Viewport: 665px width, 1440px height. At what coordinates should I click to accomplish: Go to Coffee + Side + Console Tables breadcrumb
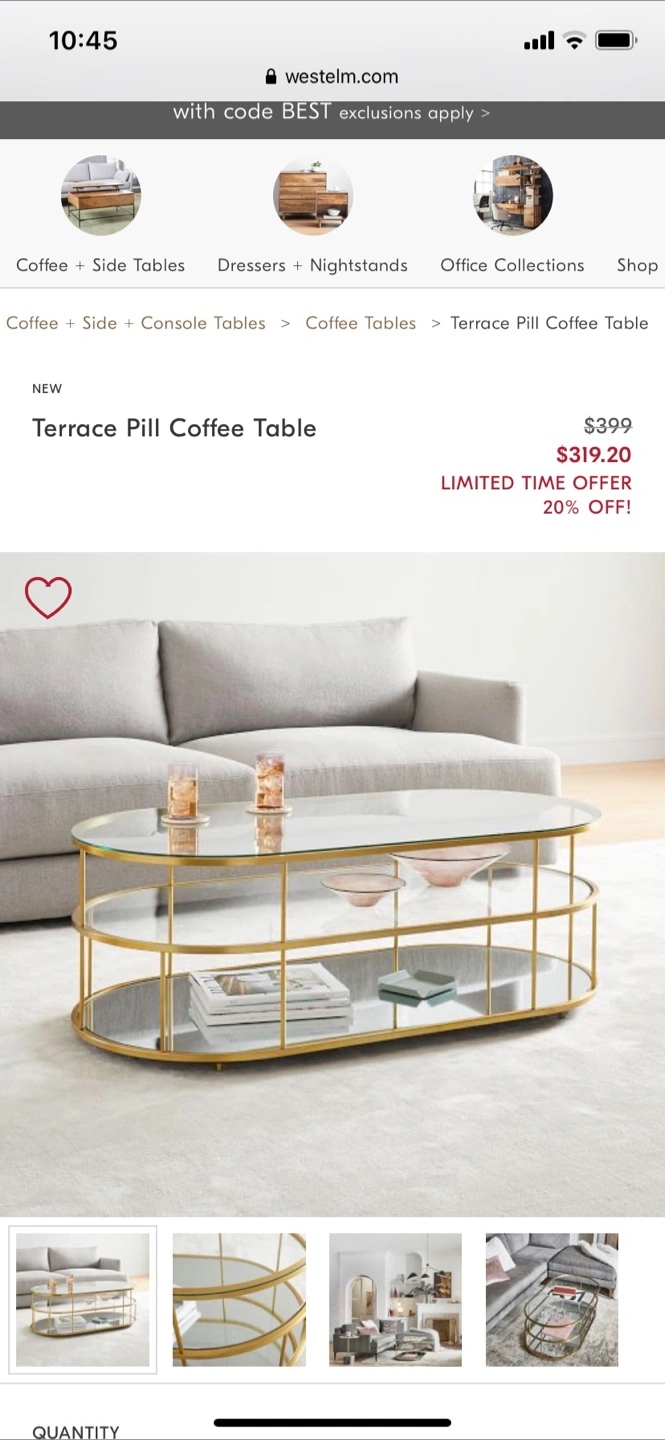point(136,323)
